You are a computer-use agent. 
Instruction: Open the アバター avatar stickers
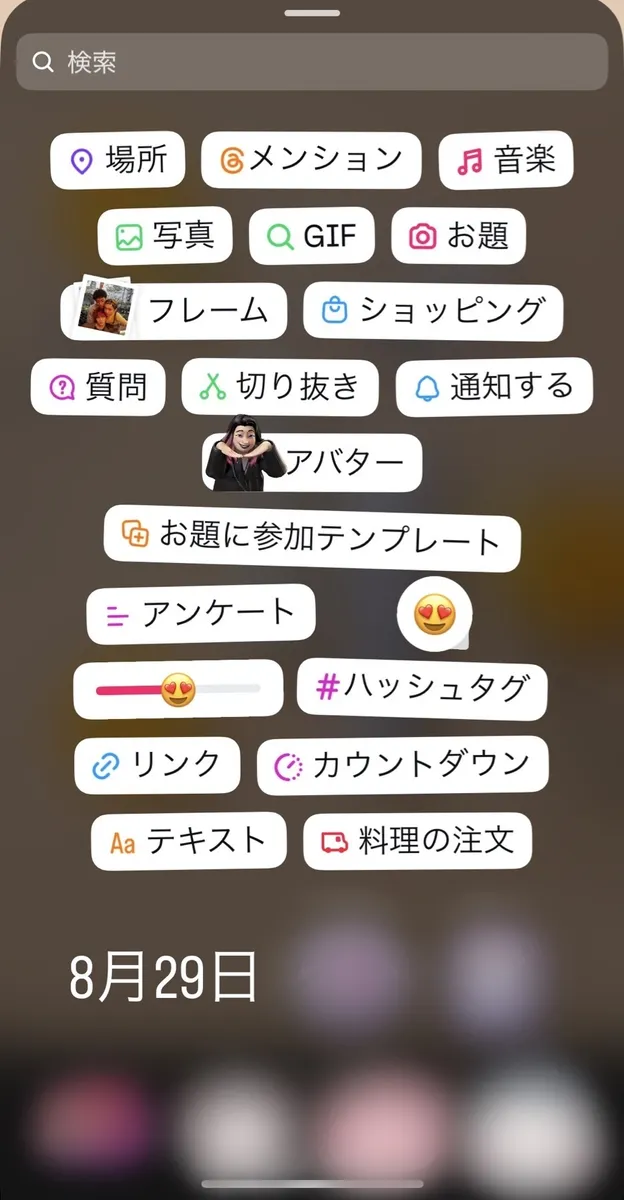[x=313, y=462]
